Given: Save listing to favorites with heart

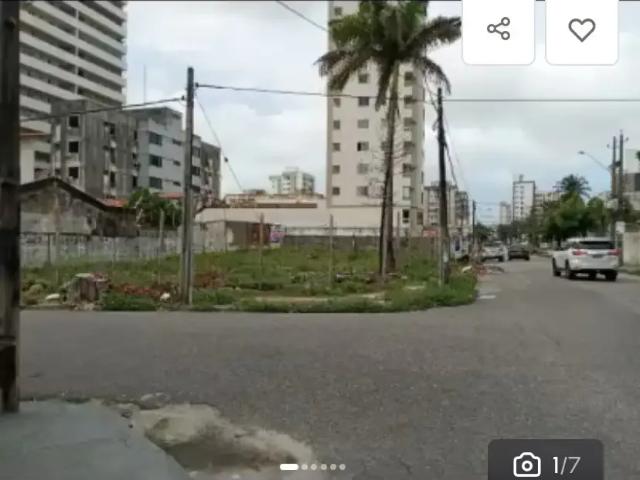Looking at the screenshot, I should pos(581,29).
